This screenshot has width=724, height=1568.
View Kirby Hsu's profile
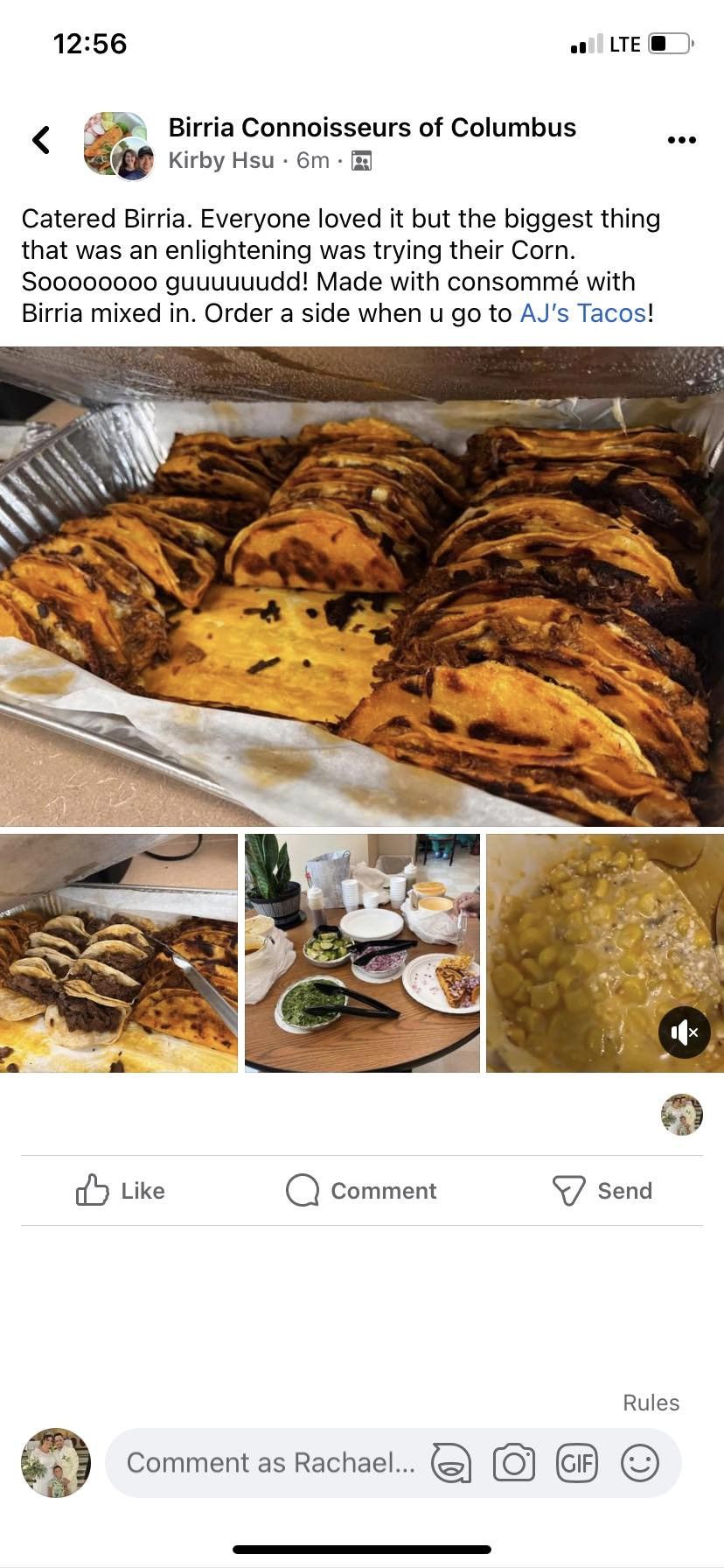220,160
